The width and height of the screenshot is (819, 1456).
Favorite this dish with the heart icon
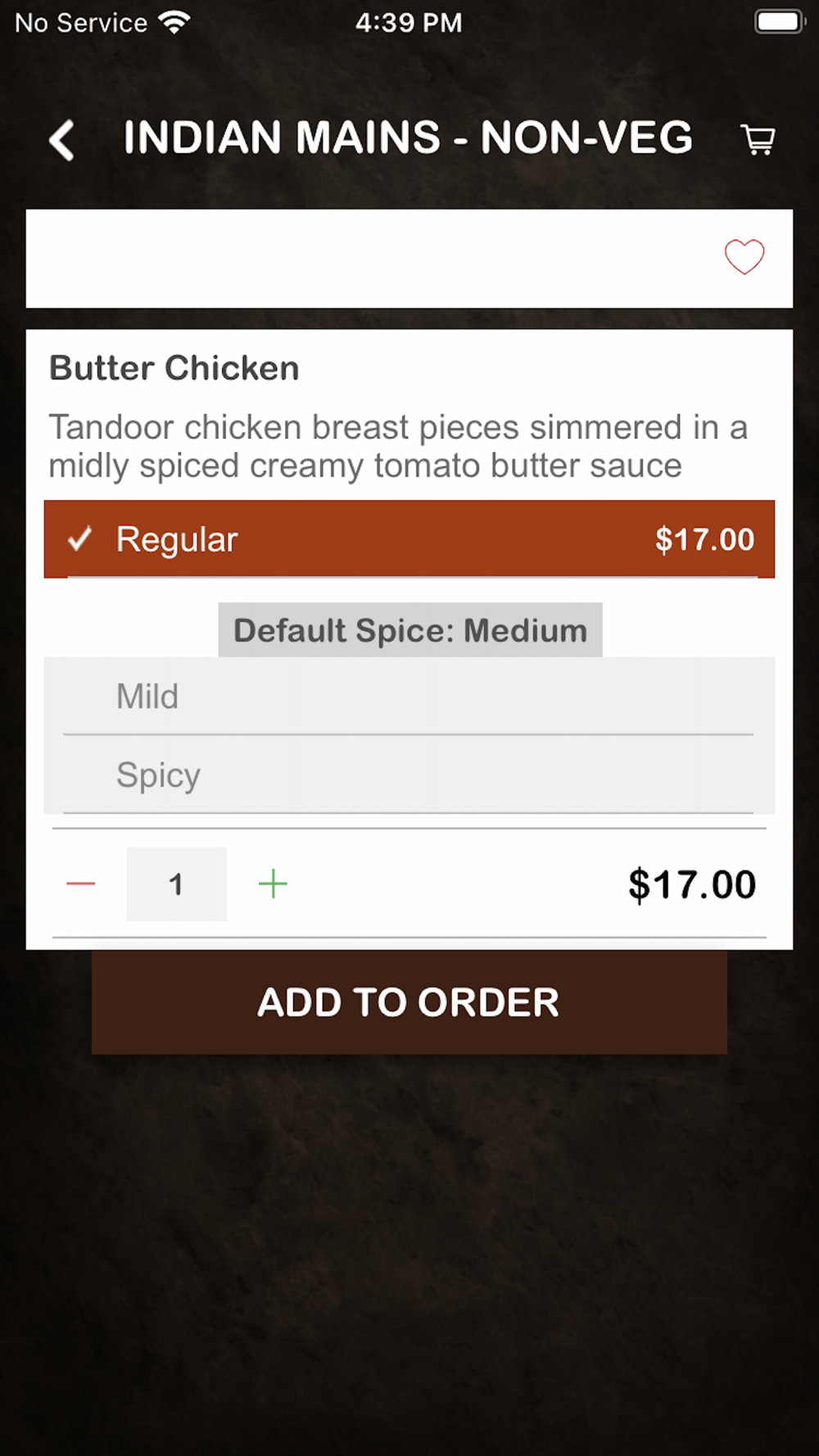pos(744,257)
